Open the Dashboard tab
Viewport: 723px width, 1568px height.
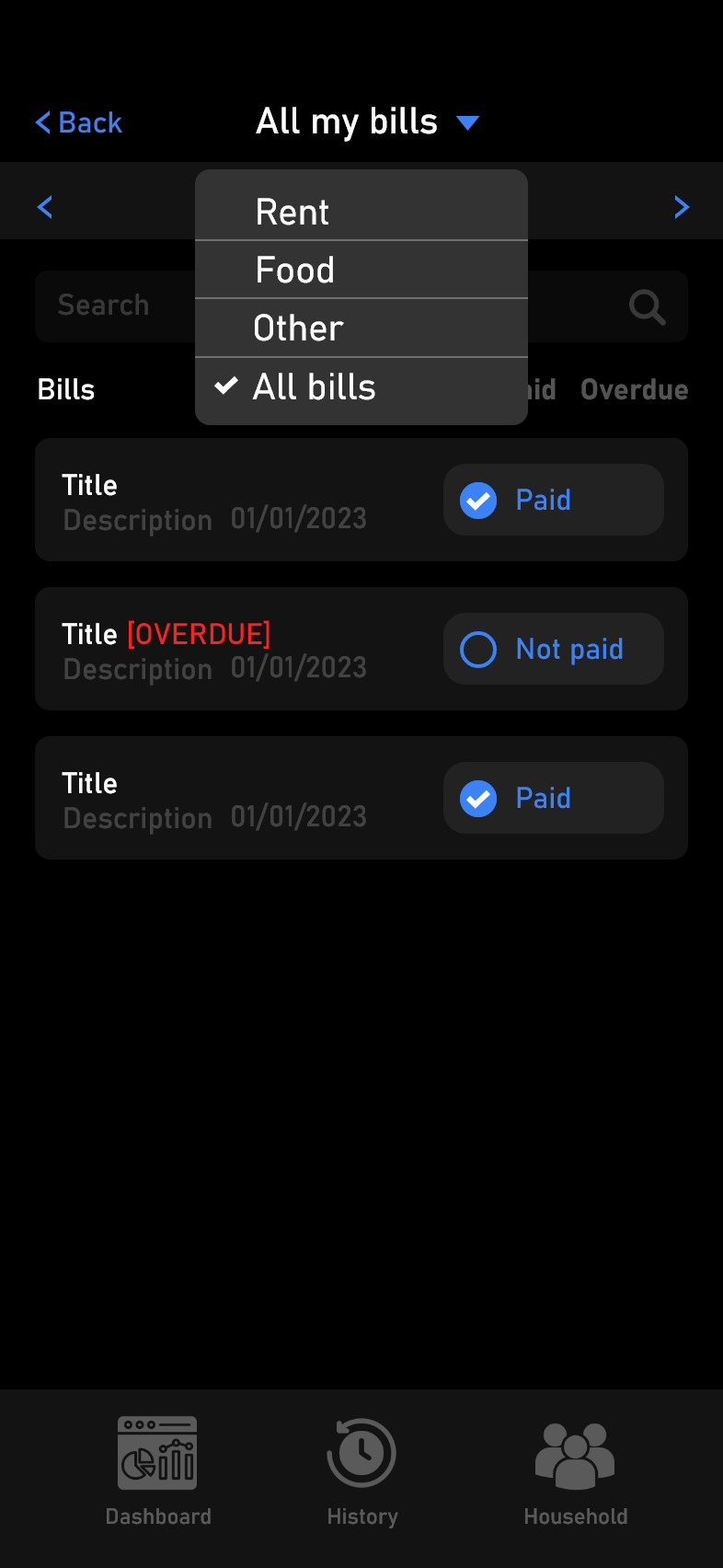click(x=158, y=1470)
